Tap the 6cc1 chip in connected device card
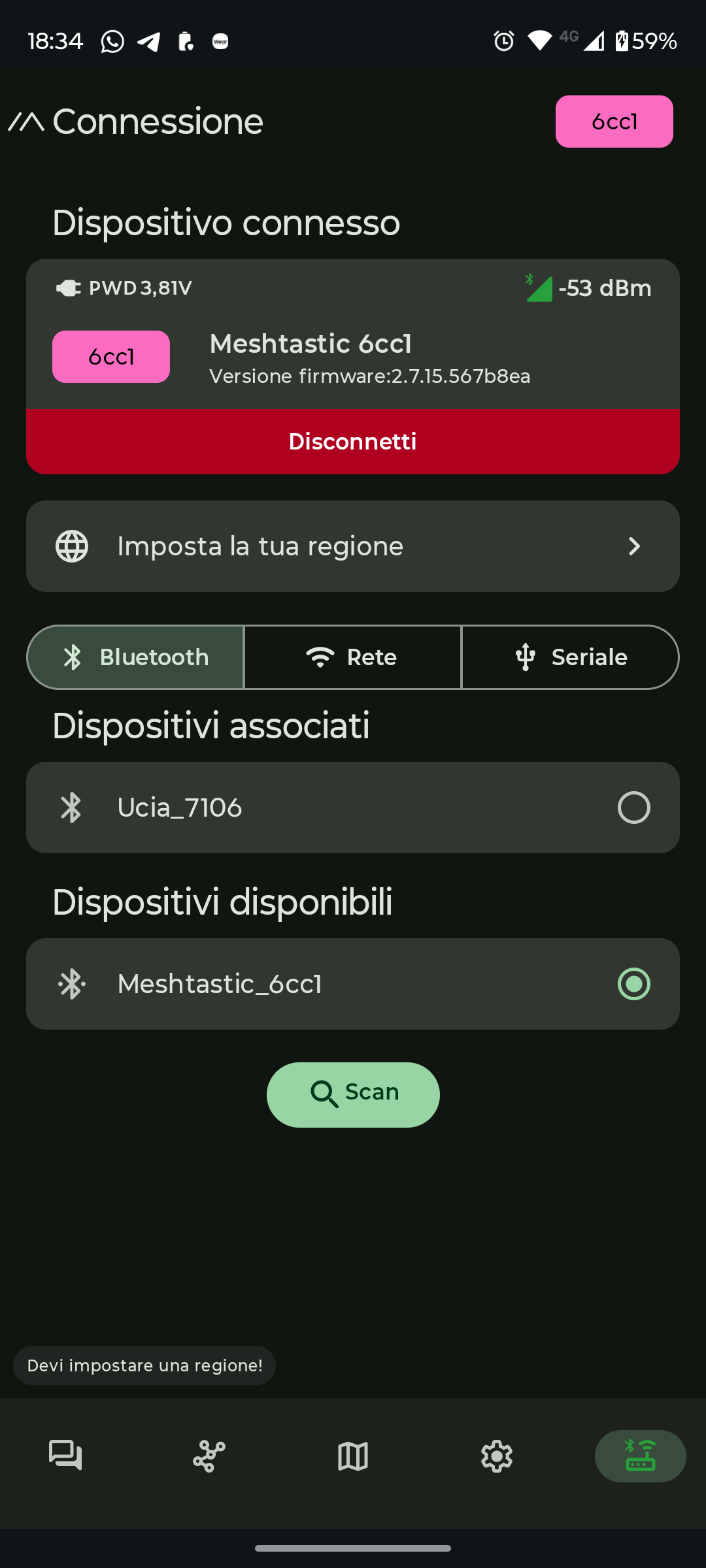The width and height of the screenshot is (706, 1568). [x=111, y=357]
